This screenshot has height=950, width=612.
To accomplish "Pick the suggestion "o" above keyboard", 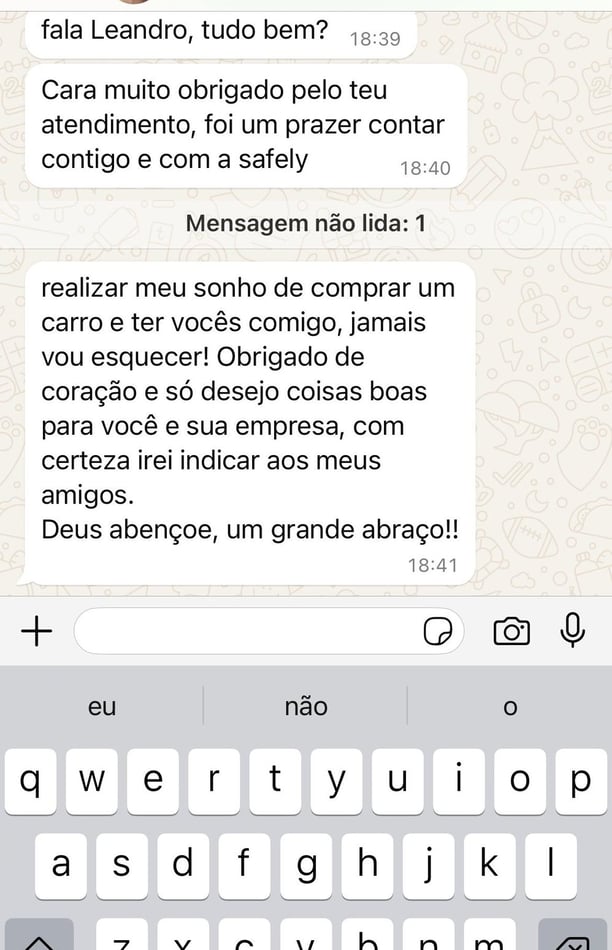I will (x=510, y=706).
